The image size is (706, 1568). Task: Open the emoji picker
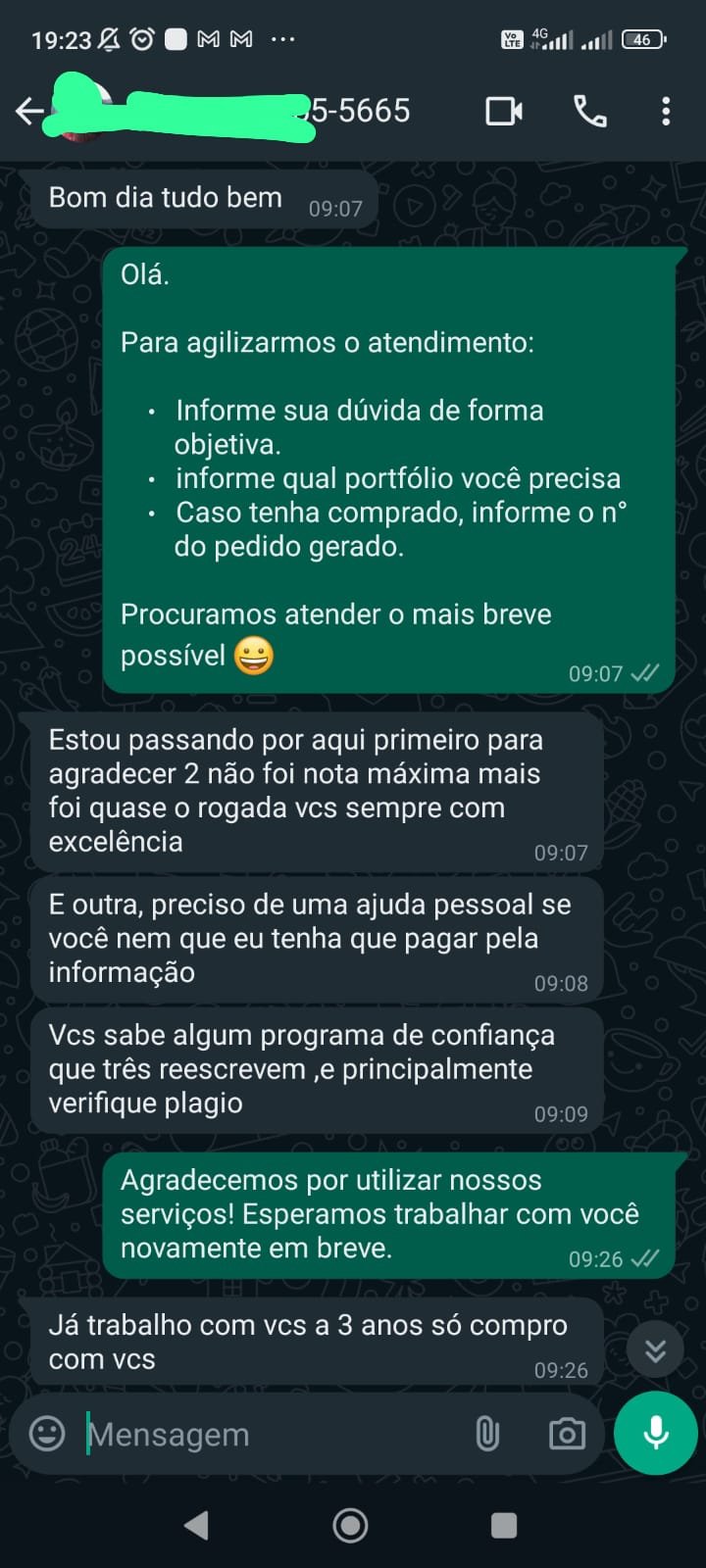47,1434
